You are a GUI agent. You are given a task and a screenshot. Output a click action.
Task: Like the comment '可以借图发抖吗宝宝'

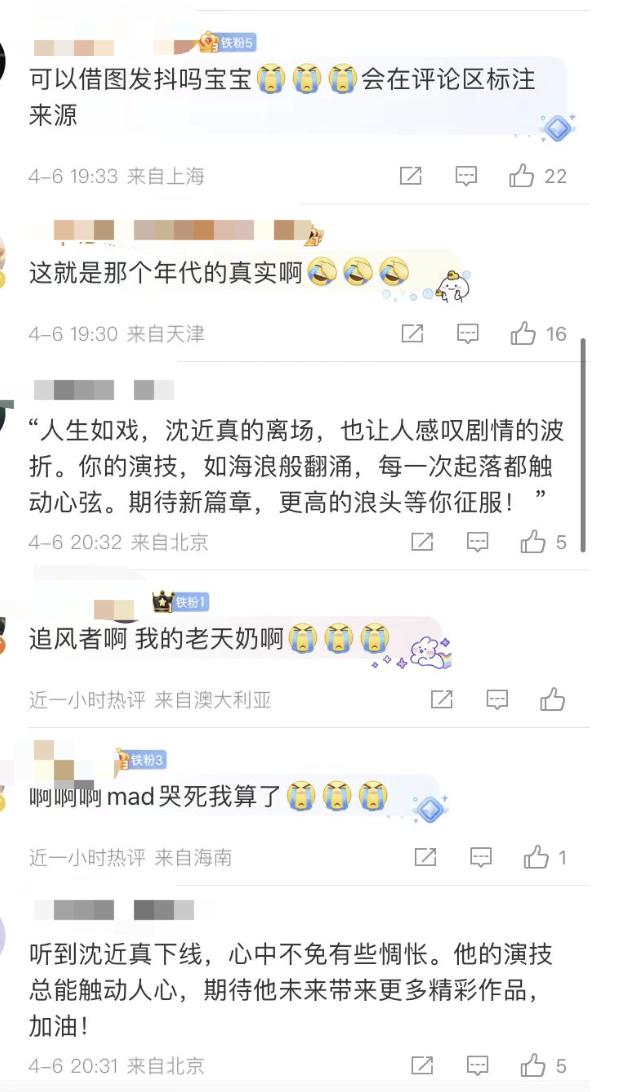(522, 176)
